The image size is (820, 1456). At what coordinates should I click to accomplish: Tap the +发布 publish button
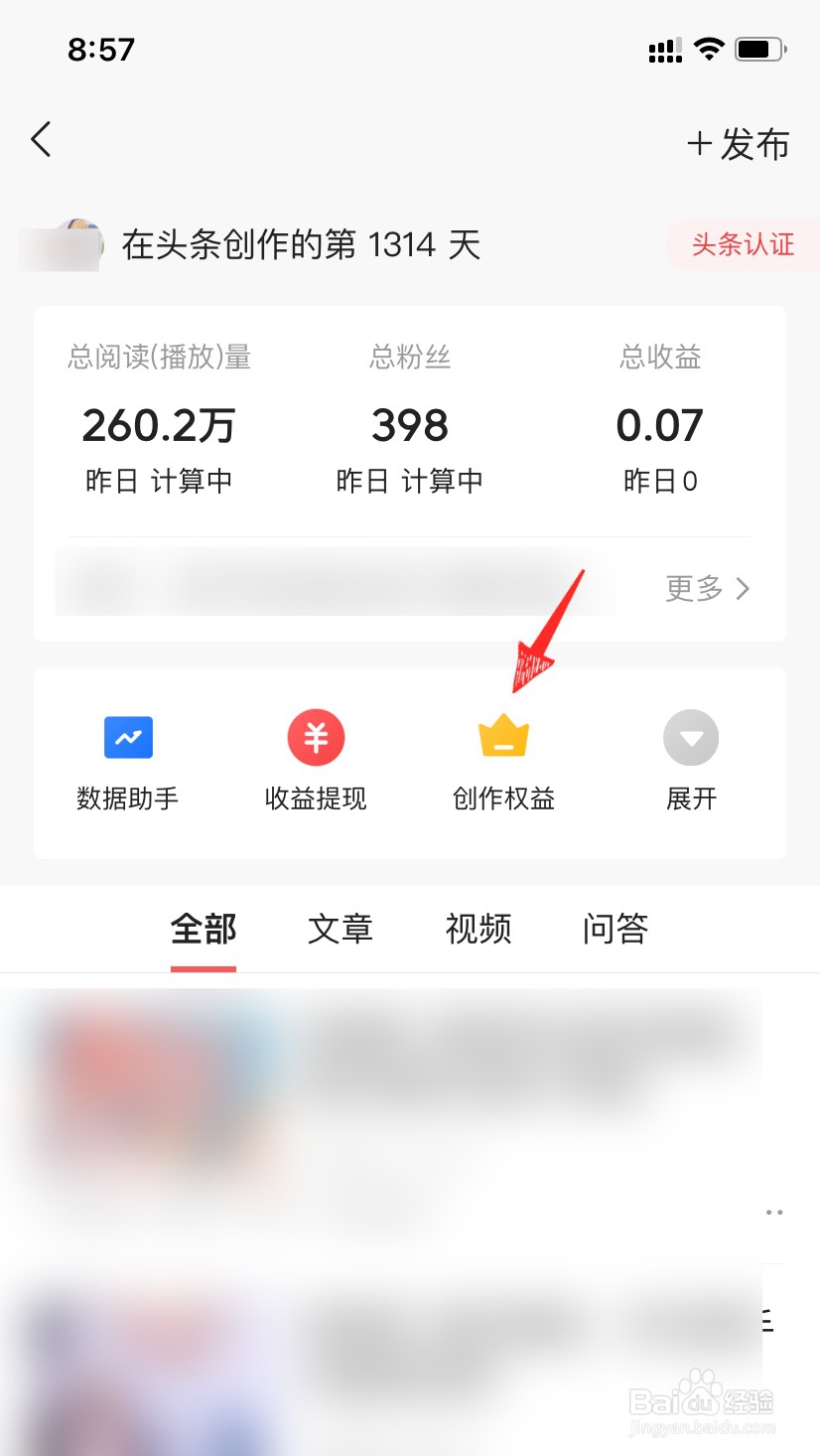coord(739,144)
